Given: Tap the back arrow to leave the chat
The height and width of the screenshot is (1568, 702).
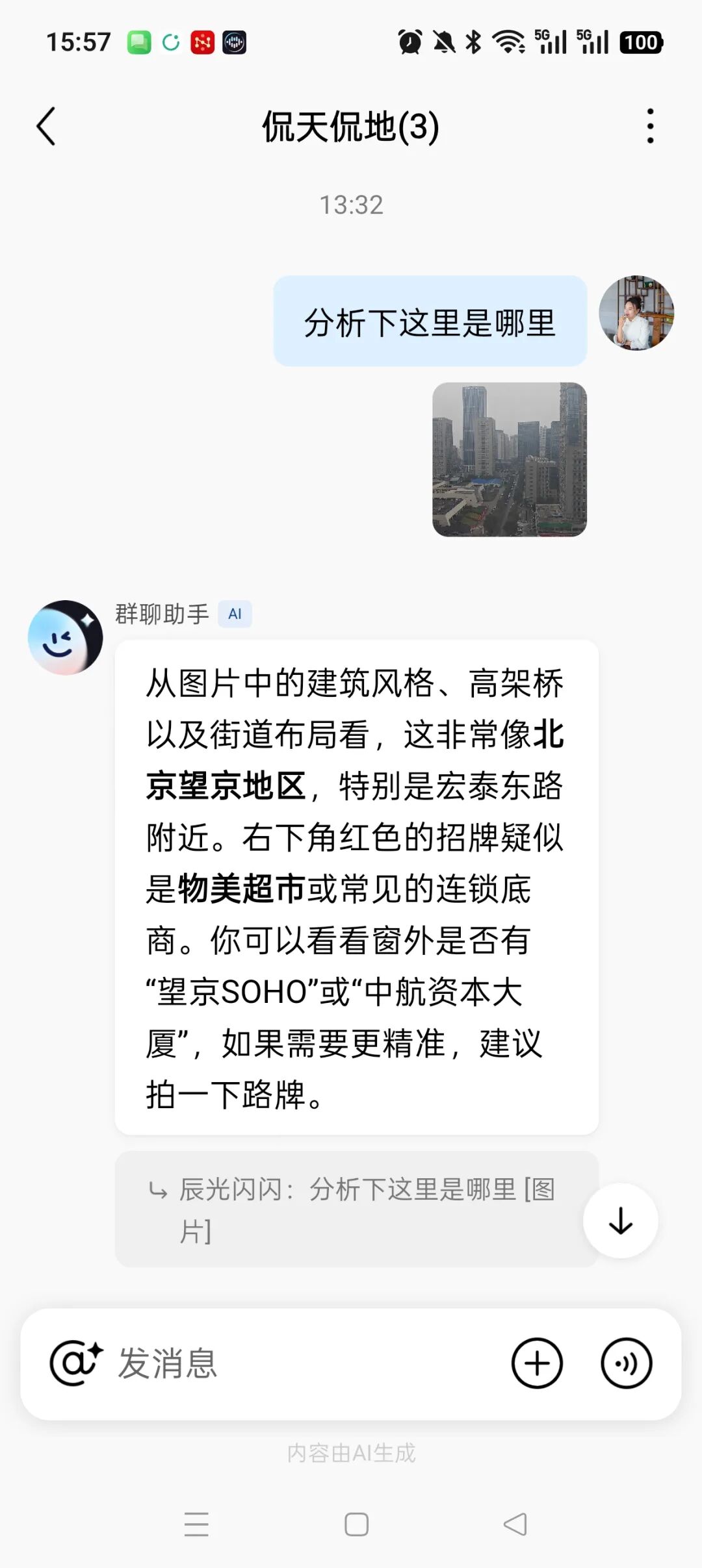Looking at the screenshot, I should [45, 127].
